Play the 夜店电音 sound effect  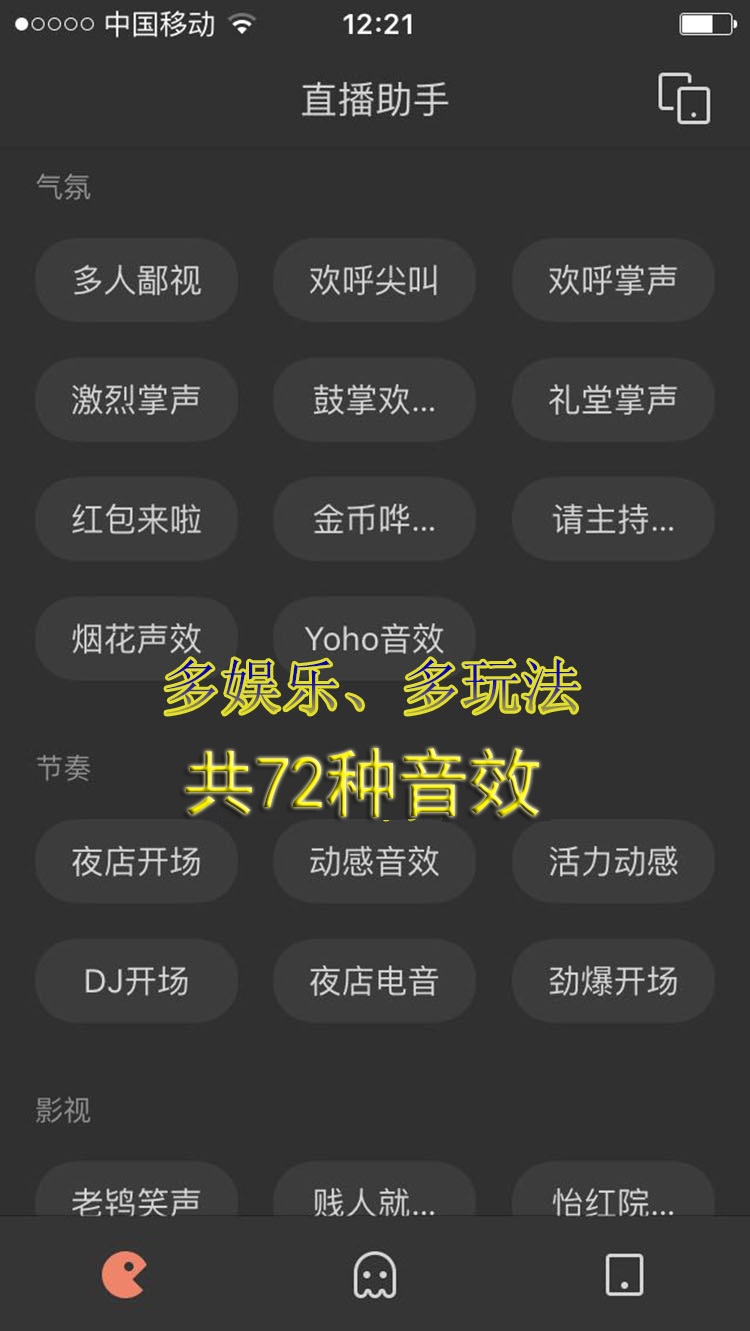point(374,981)
